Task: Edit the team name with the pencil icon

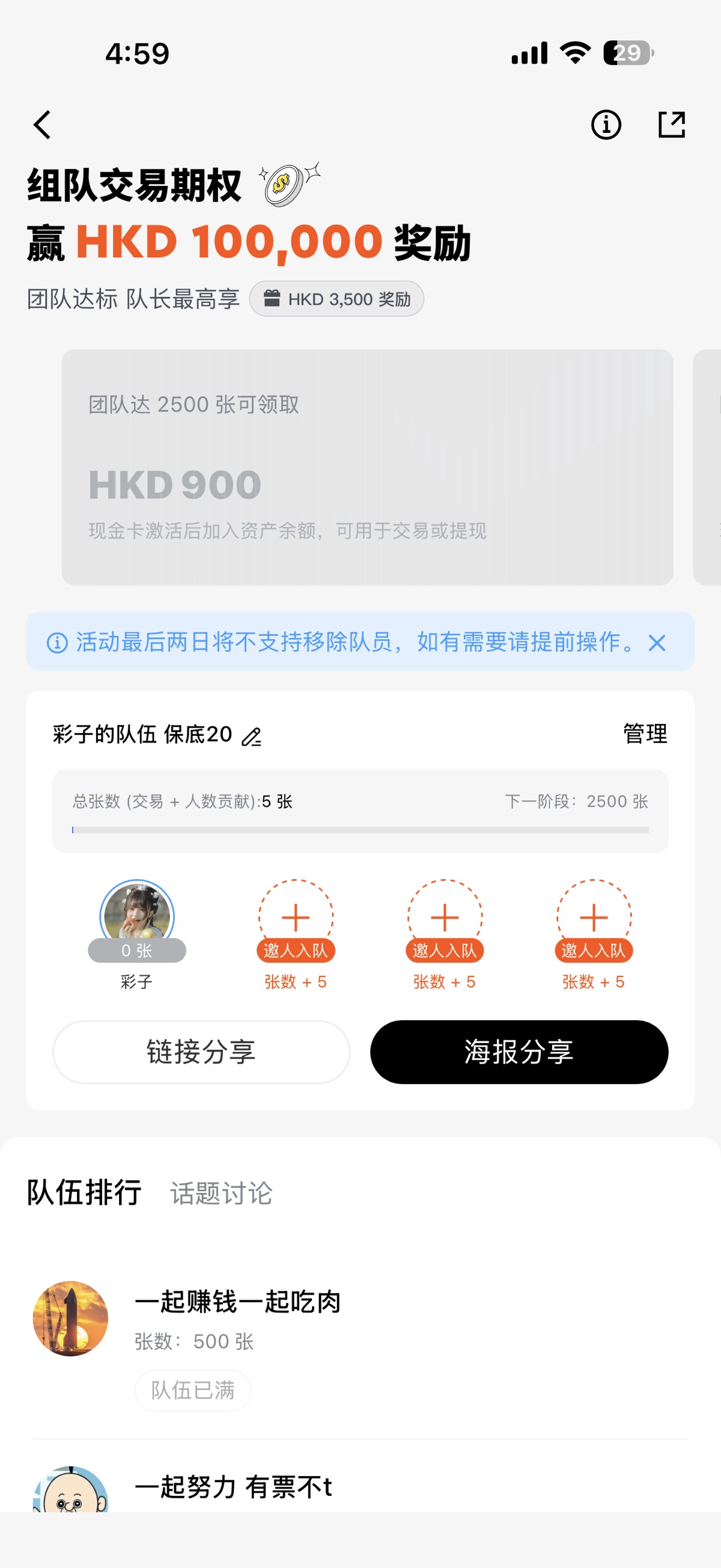Action: 251,737
